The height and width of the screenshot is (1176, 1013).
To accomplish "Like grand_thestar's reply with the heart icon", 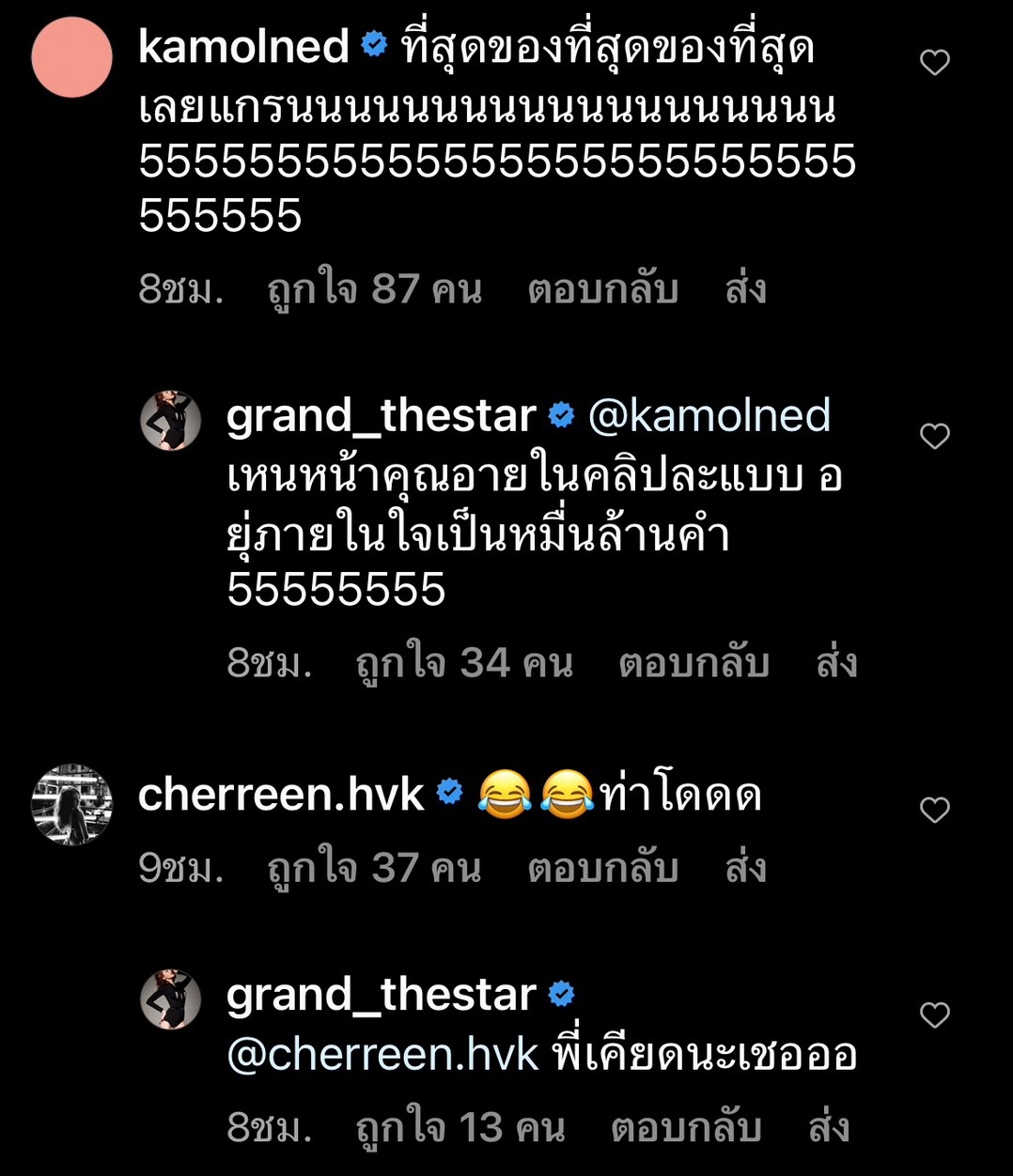I will 934,436.
